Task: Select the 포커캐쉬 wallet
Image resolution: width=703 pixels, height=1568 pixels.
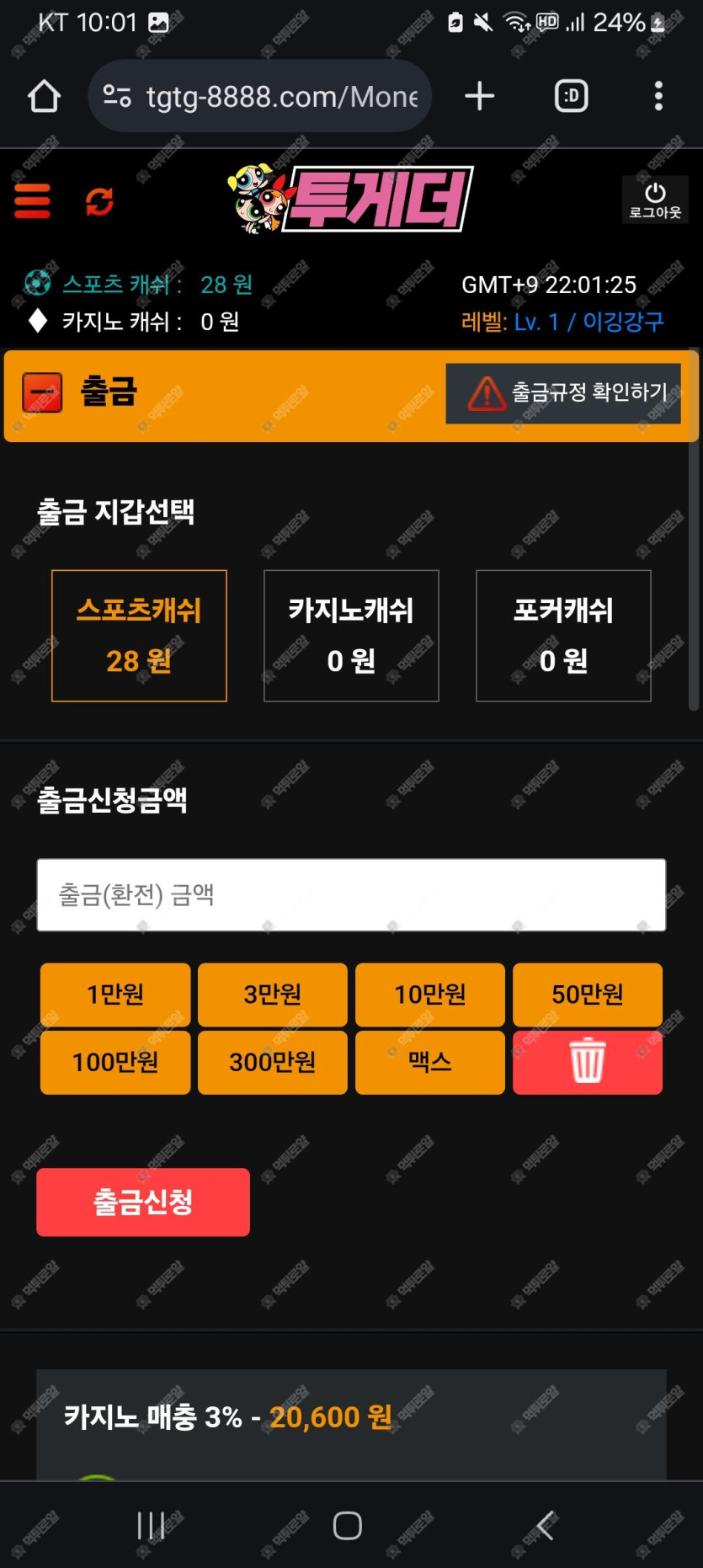Action: 563,636
